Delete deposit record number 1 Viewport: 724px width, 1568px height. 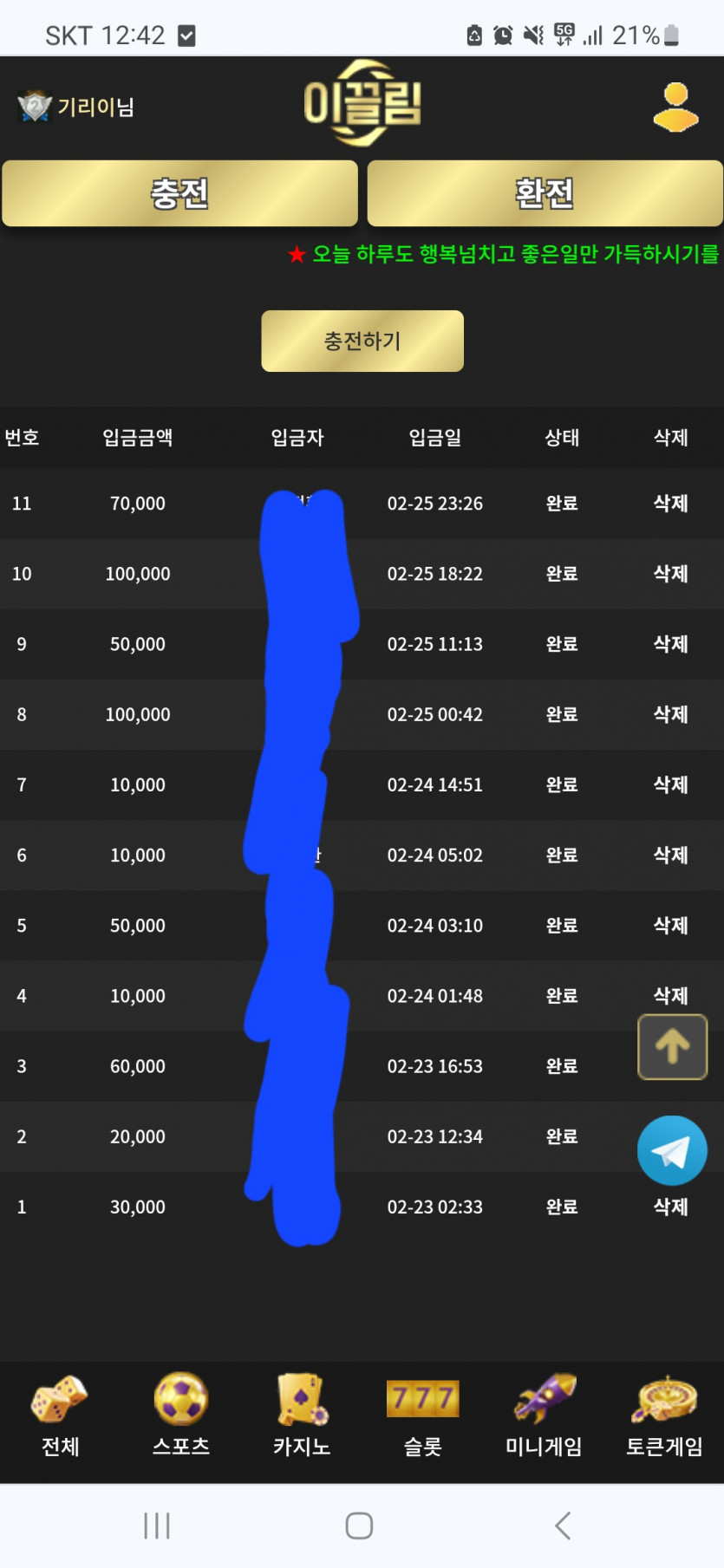tap(670, 1207)
